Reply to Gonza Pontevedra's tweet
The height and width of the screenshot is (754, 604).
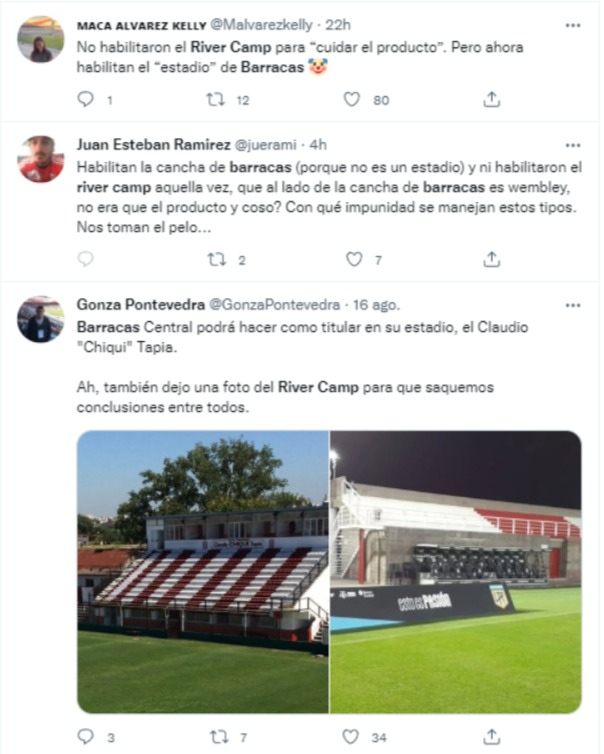(86, 738)
